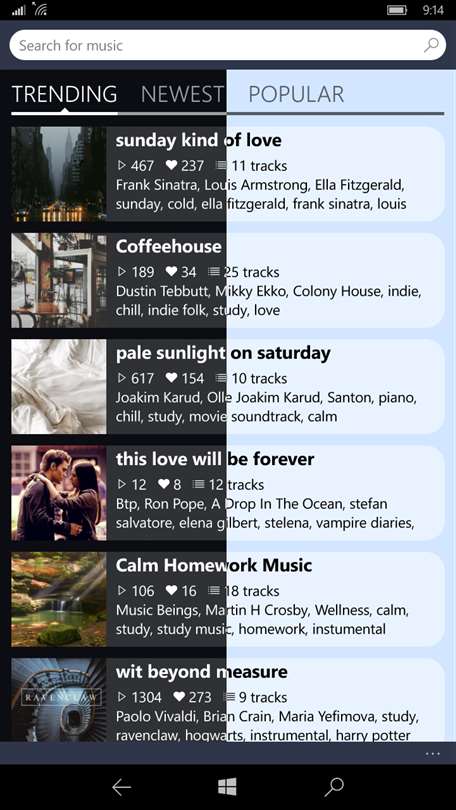The height and width of the screenshot is (810, 456).
Task: Open the Coffeehouse playlist
Action: [x=228, y=281]
